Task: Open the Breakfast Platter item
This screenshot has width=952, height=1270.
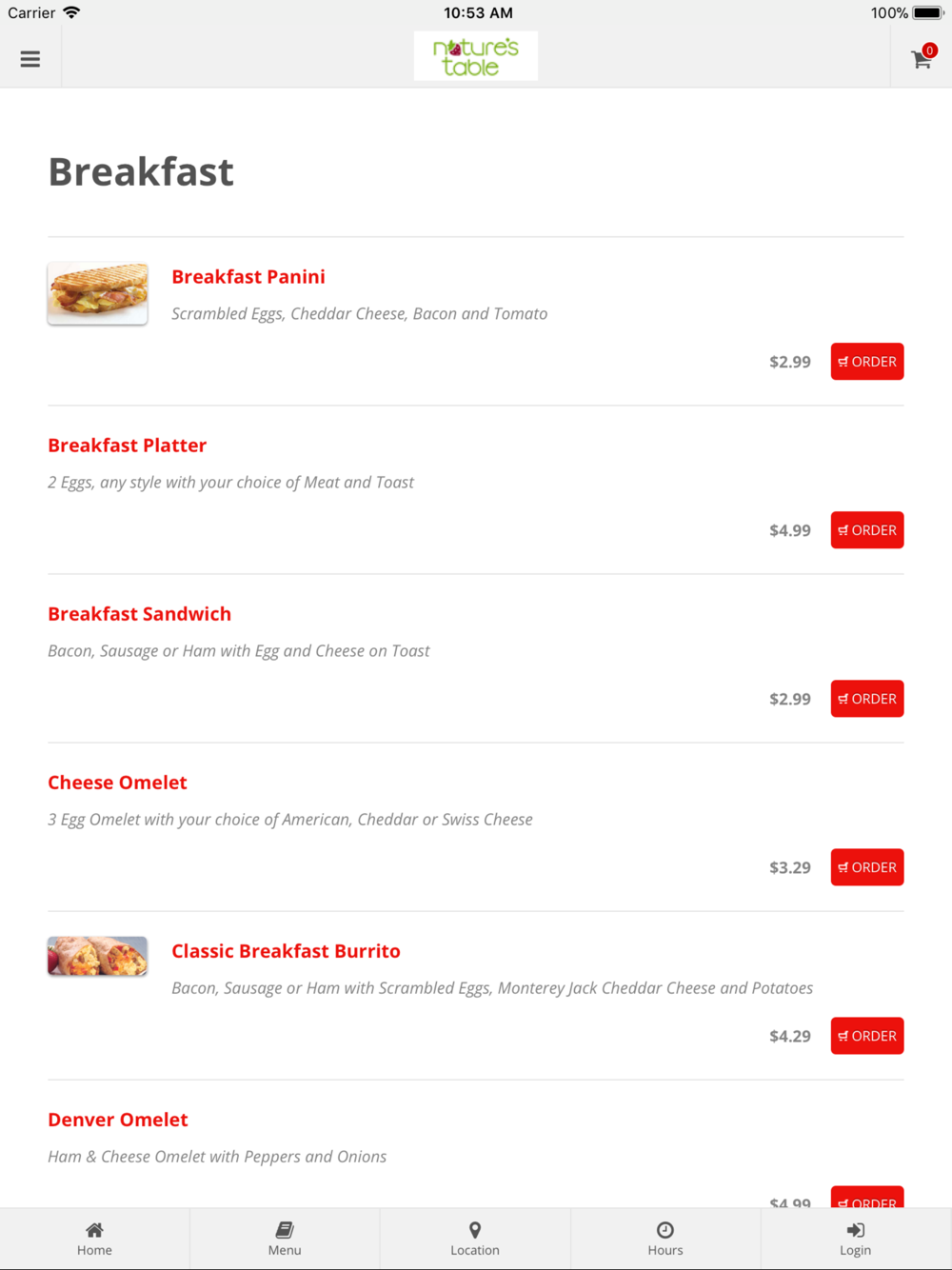Action: 128,446
